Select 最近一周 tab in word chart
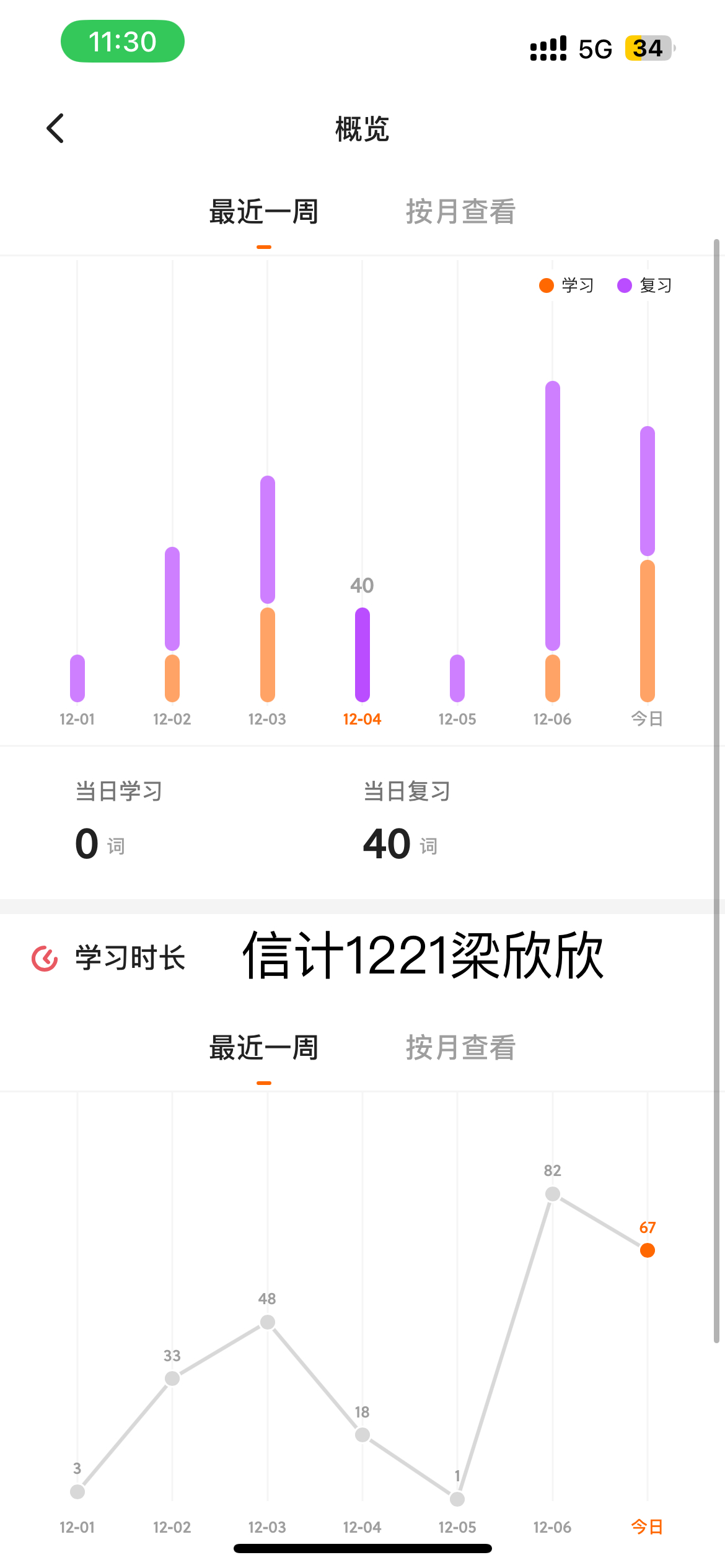 264,212
